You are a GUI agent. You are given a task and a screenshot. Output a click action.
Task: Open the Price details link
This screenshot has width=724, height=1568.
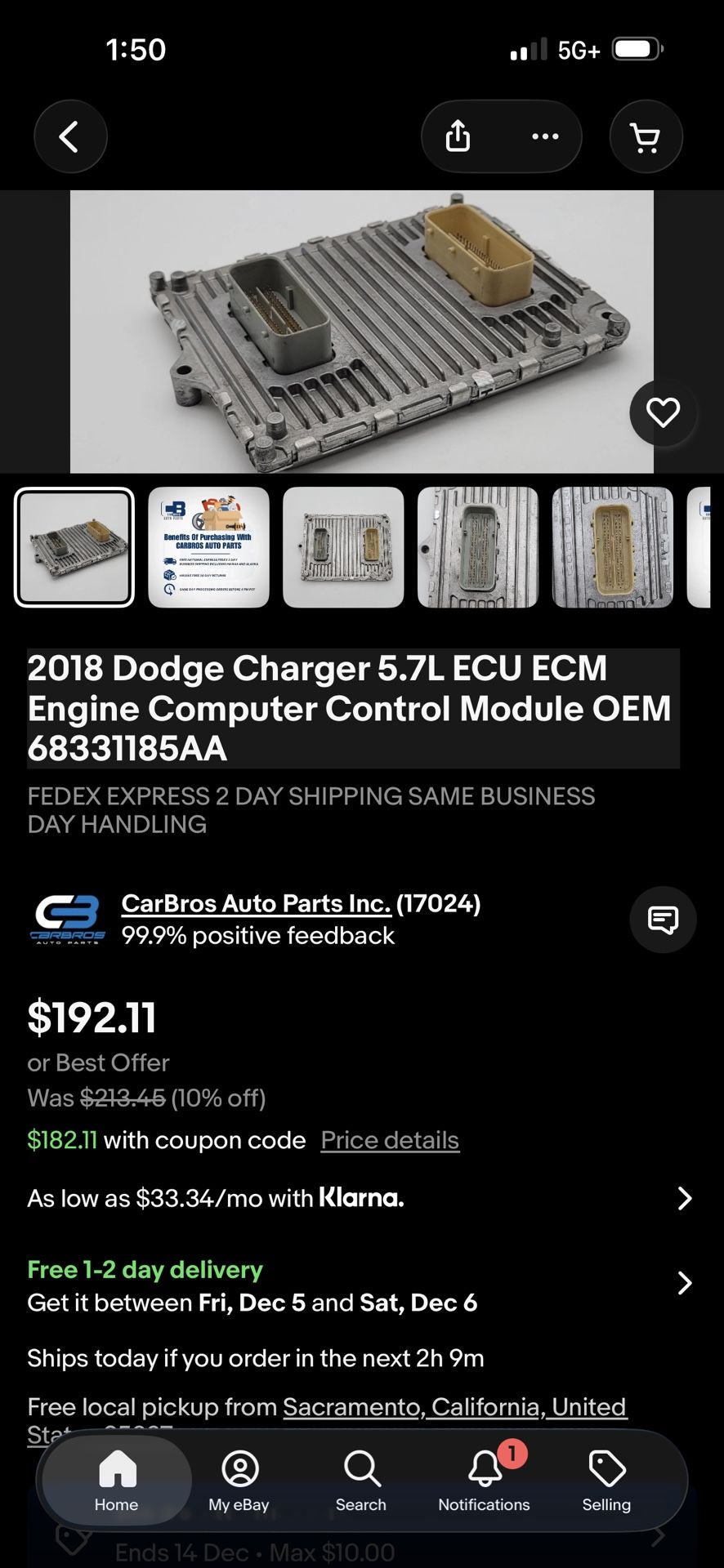[390, 1140]
